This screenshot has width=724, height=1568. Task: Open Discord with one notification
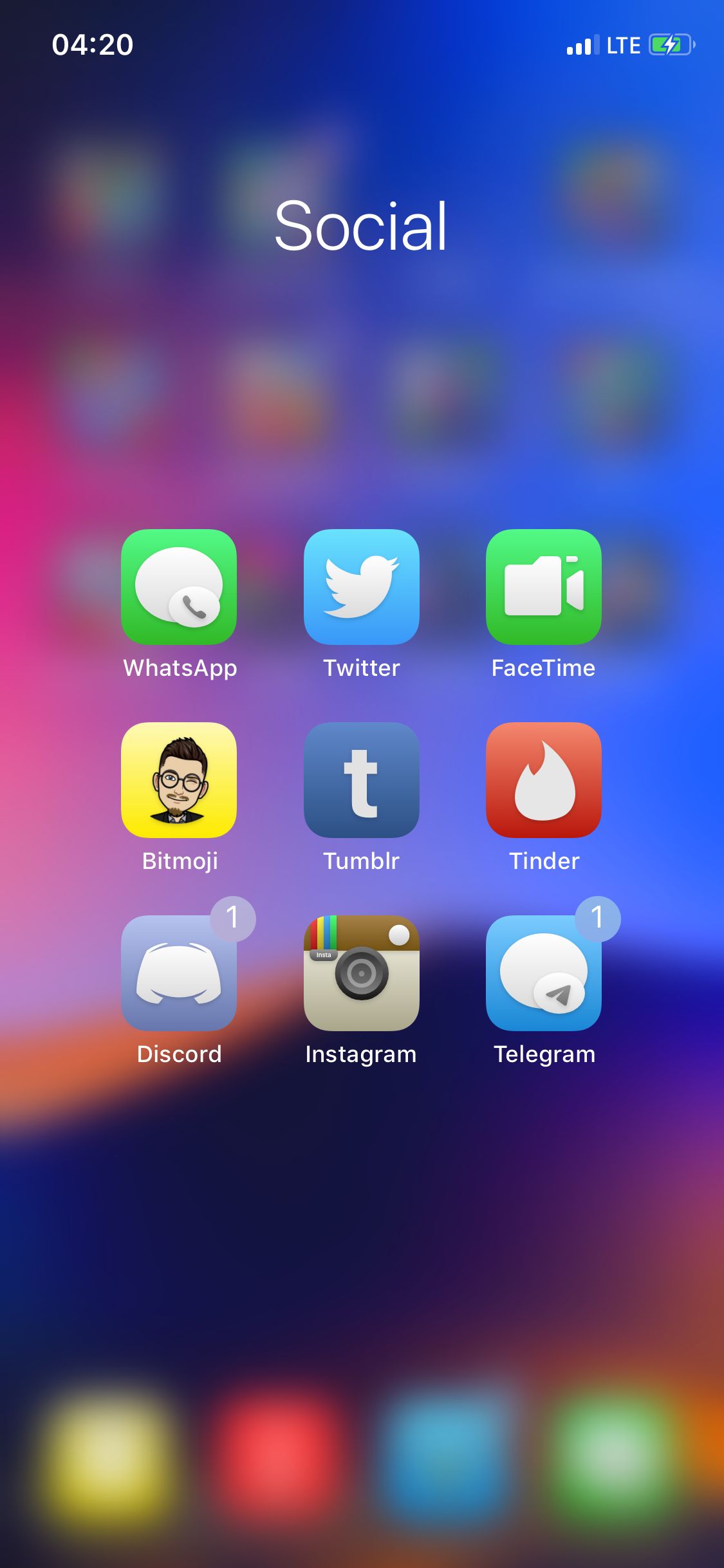(x=179, y=973)
